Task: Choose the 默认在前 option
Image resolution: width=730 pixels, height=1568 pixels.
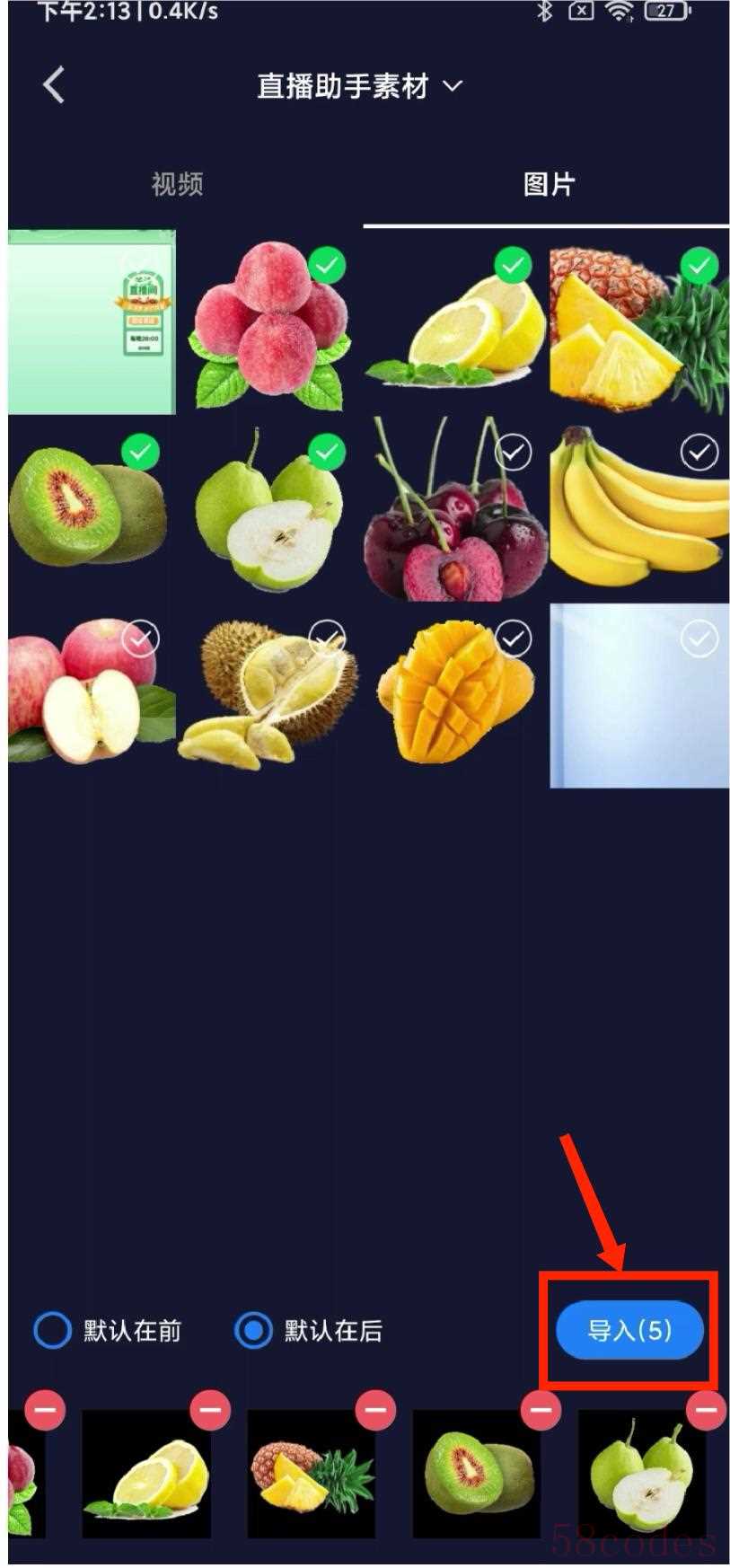Action: coord(52,1330)
